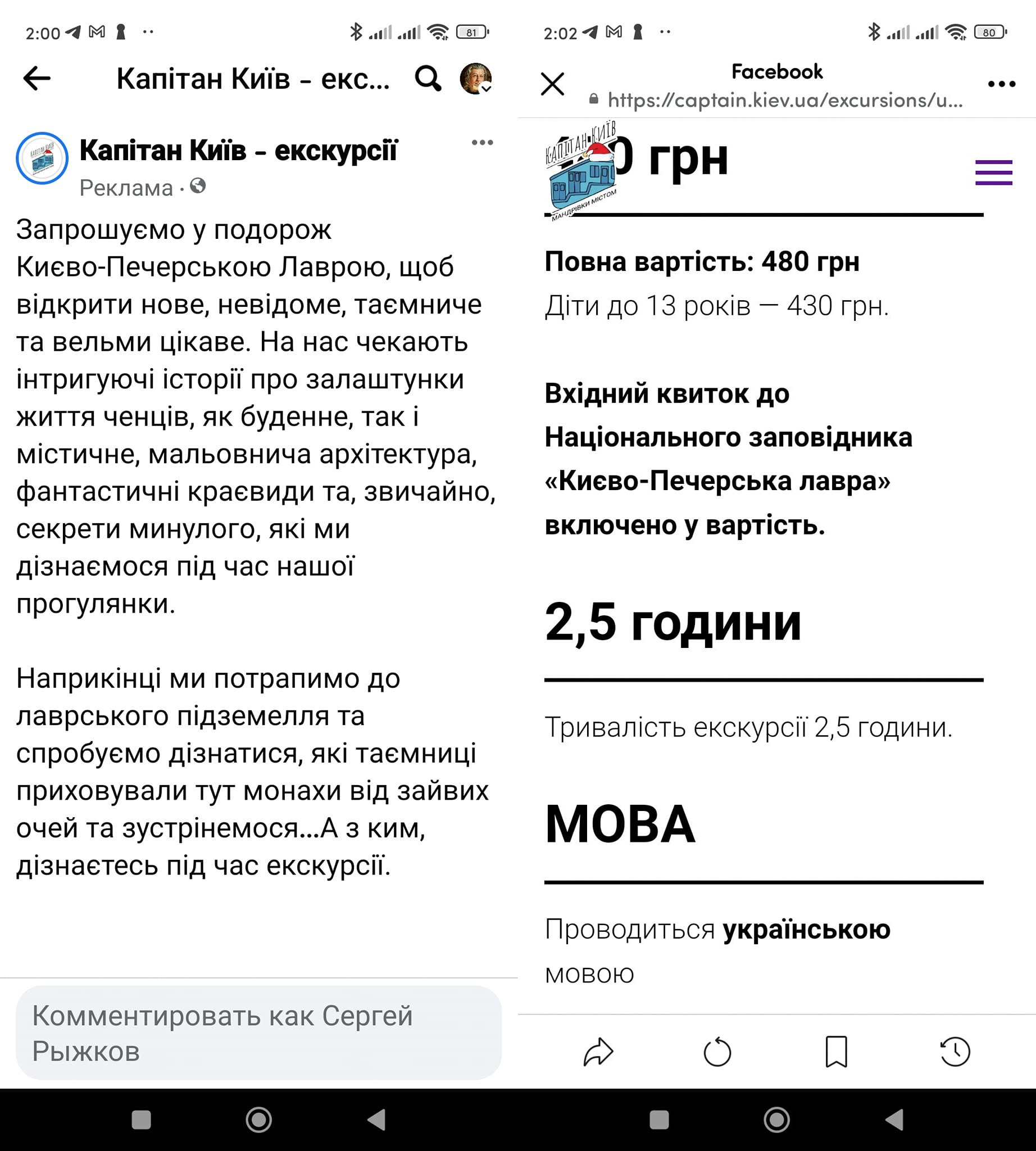The image size is (1036, 1151).
Task: Open the profile avatar switcher
Action: (475, 79)
